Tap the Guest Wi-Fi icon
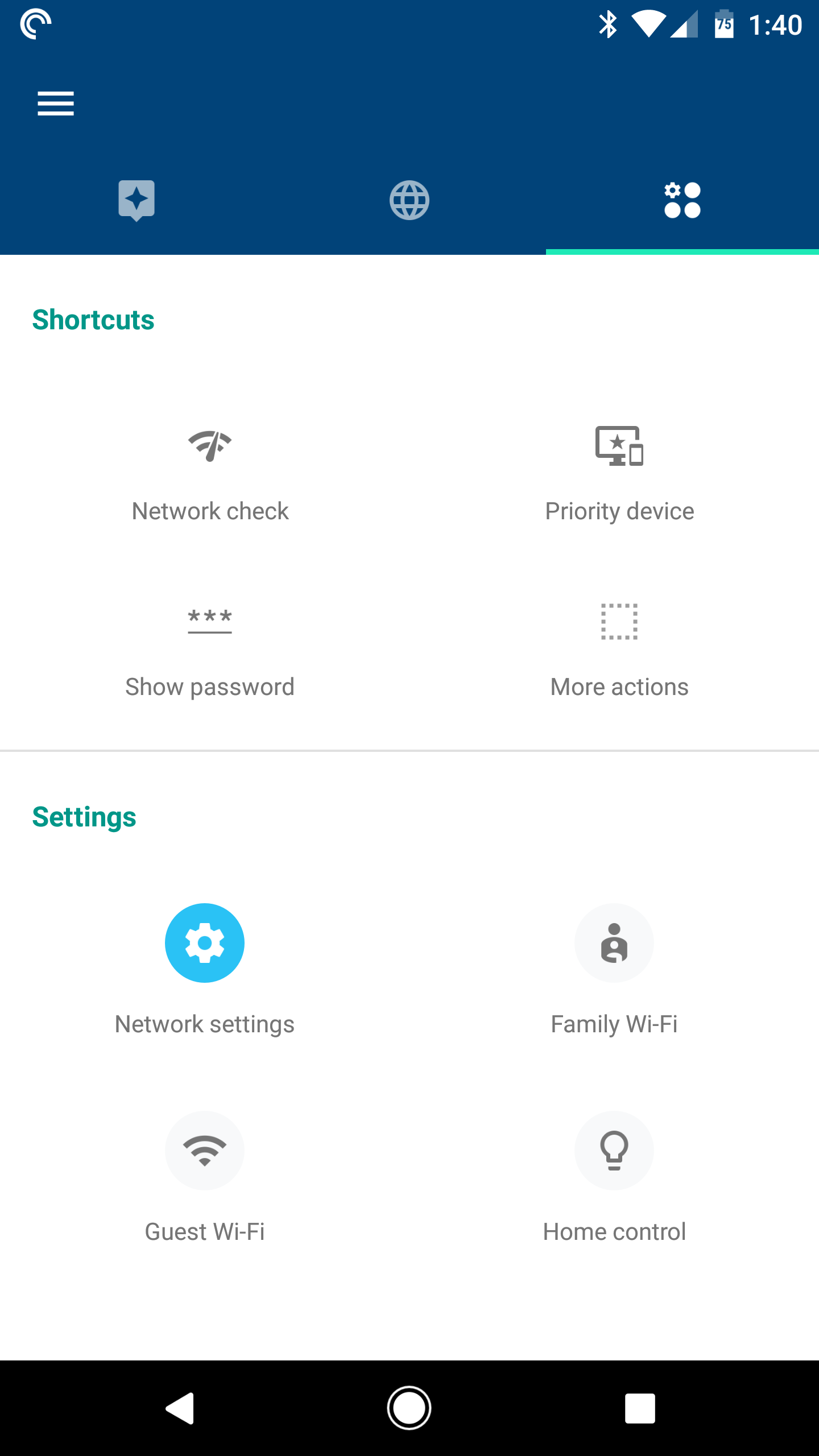819x1456 pixels. tap(205, 1151)
